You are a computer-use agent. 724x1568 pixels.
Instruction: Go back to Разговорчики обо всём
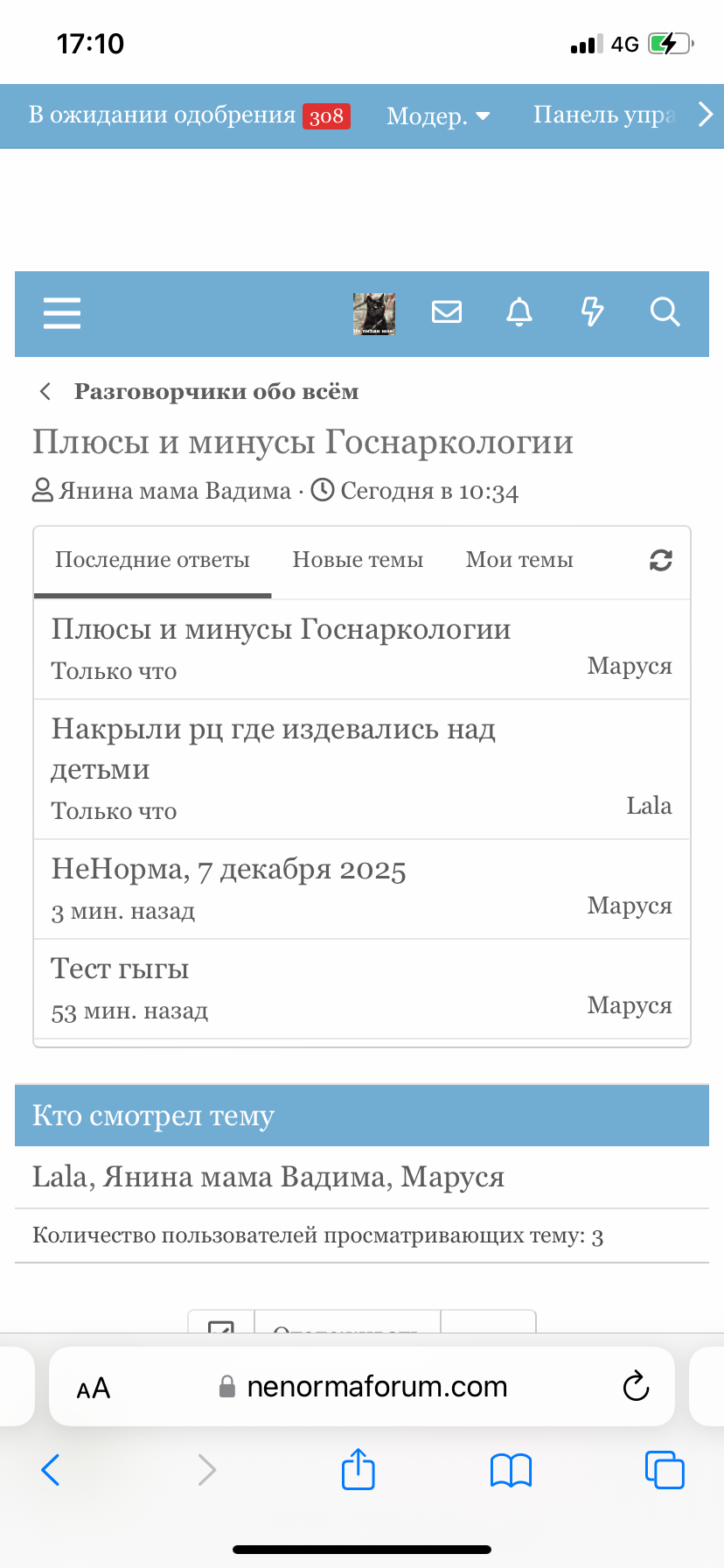(x=215, y=391)
